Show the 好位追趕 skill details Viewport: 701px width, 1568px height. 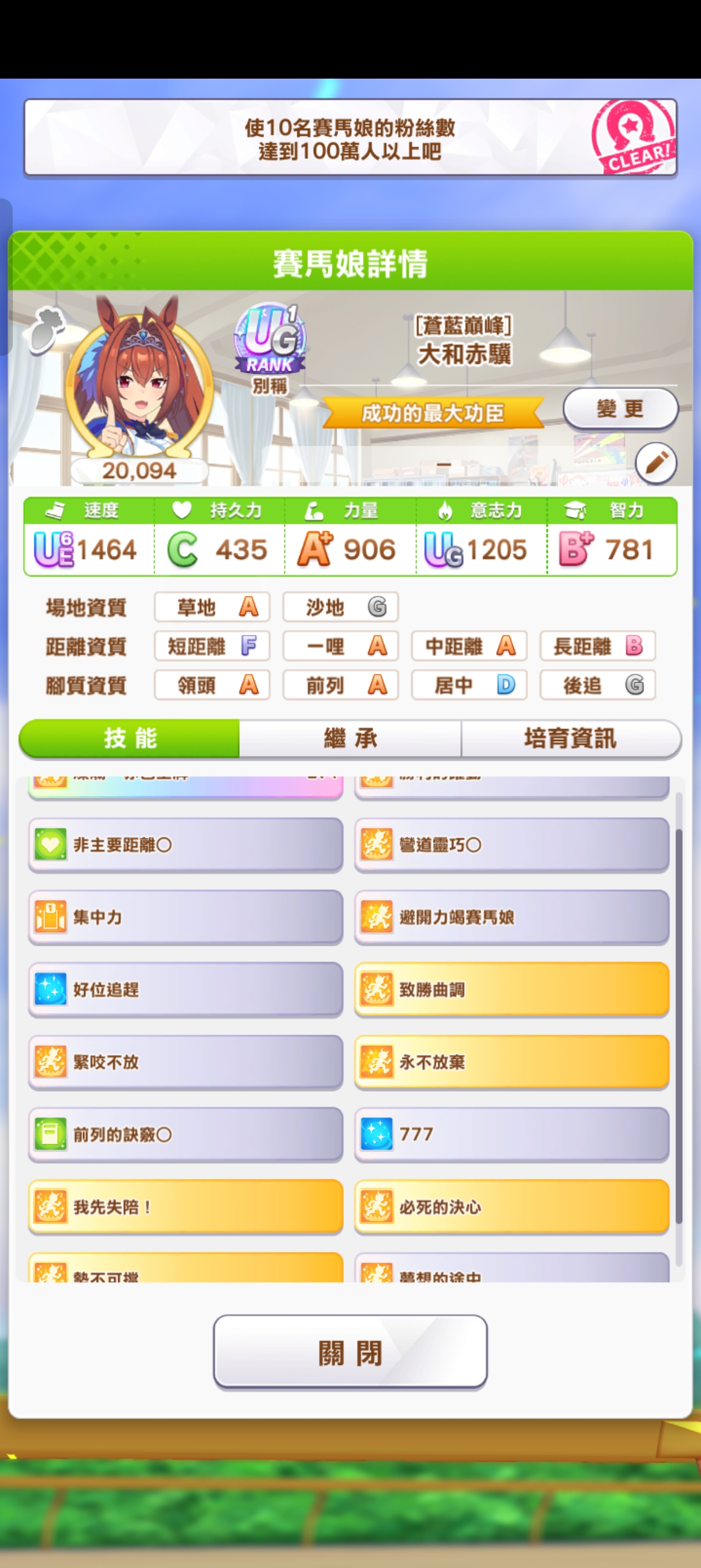tap(185, 990)
